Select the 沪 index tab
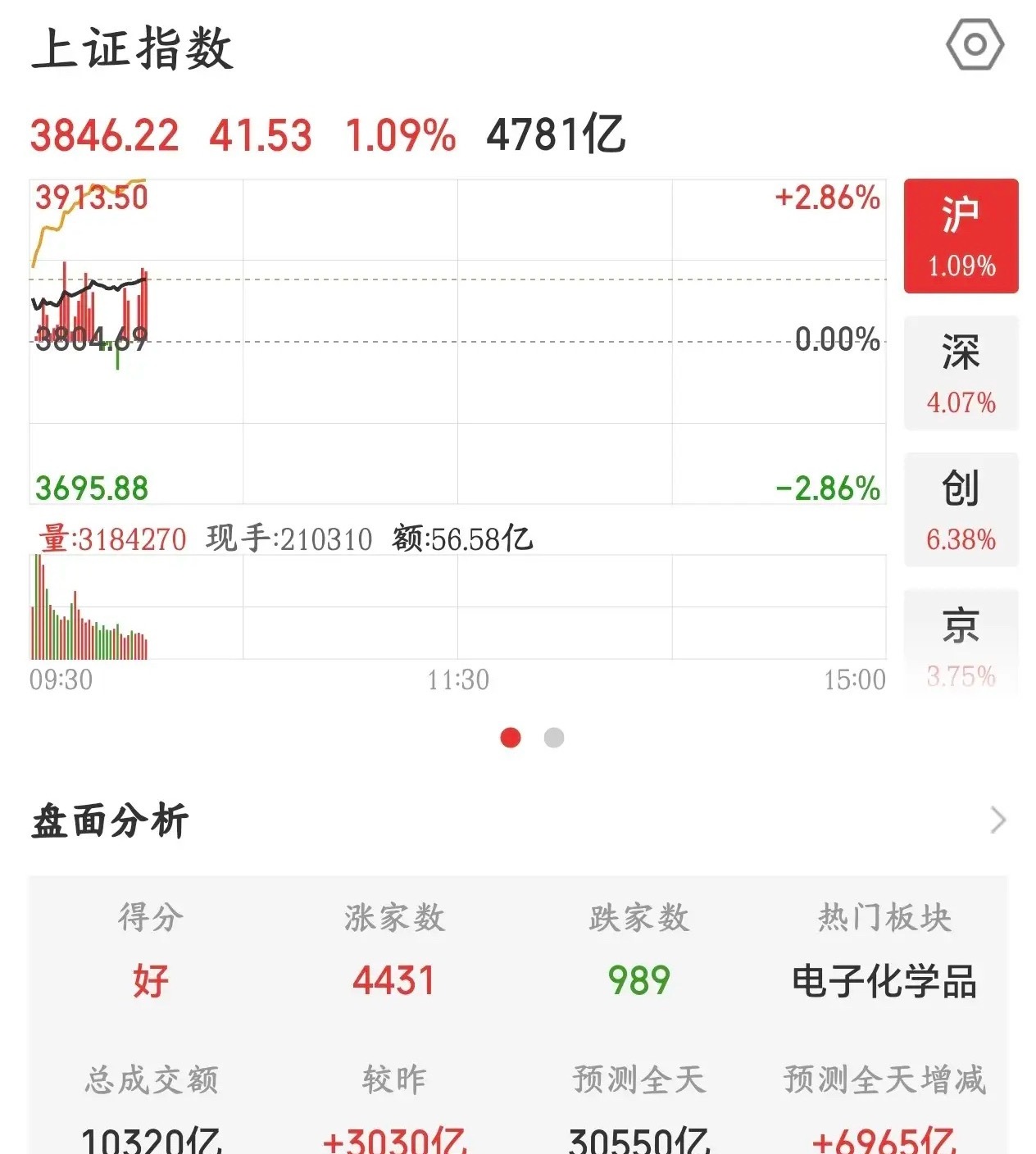Image resolution: width=1036 pixels, height=1154 pixels. pyautogui.click(x=961, y=236)
